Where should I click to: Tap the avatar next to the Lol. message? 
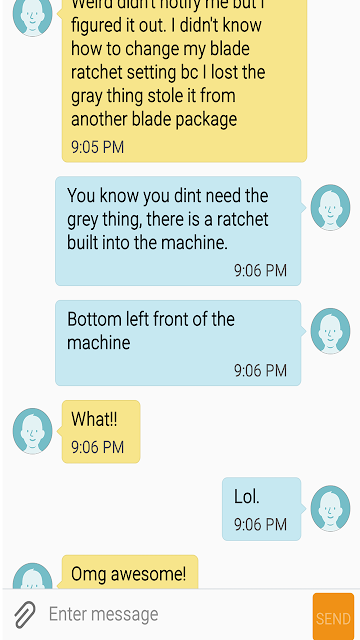pyautogui.click(x=330, y=508)
